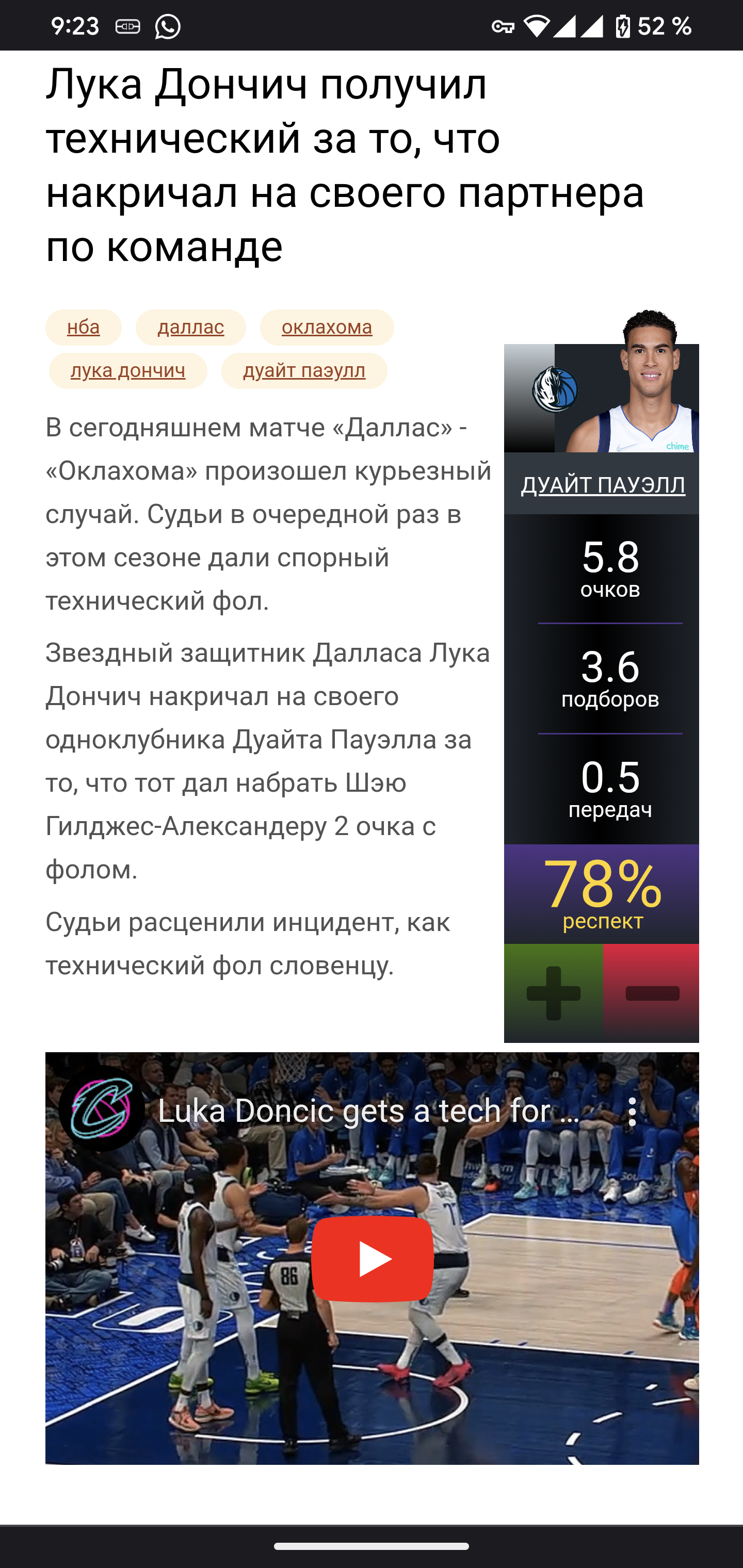743x1568 pixels.
Task: Open the «лука дончич» tag
Action: point(128,371)
